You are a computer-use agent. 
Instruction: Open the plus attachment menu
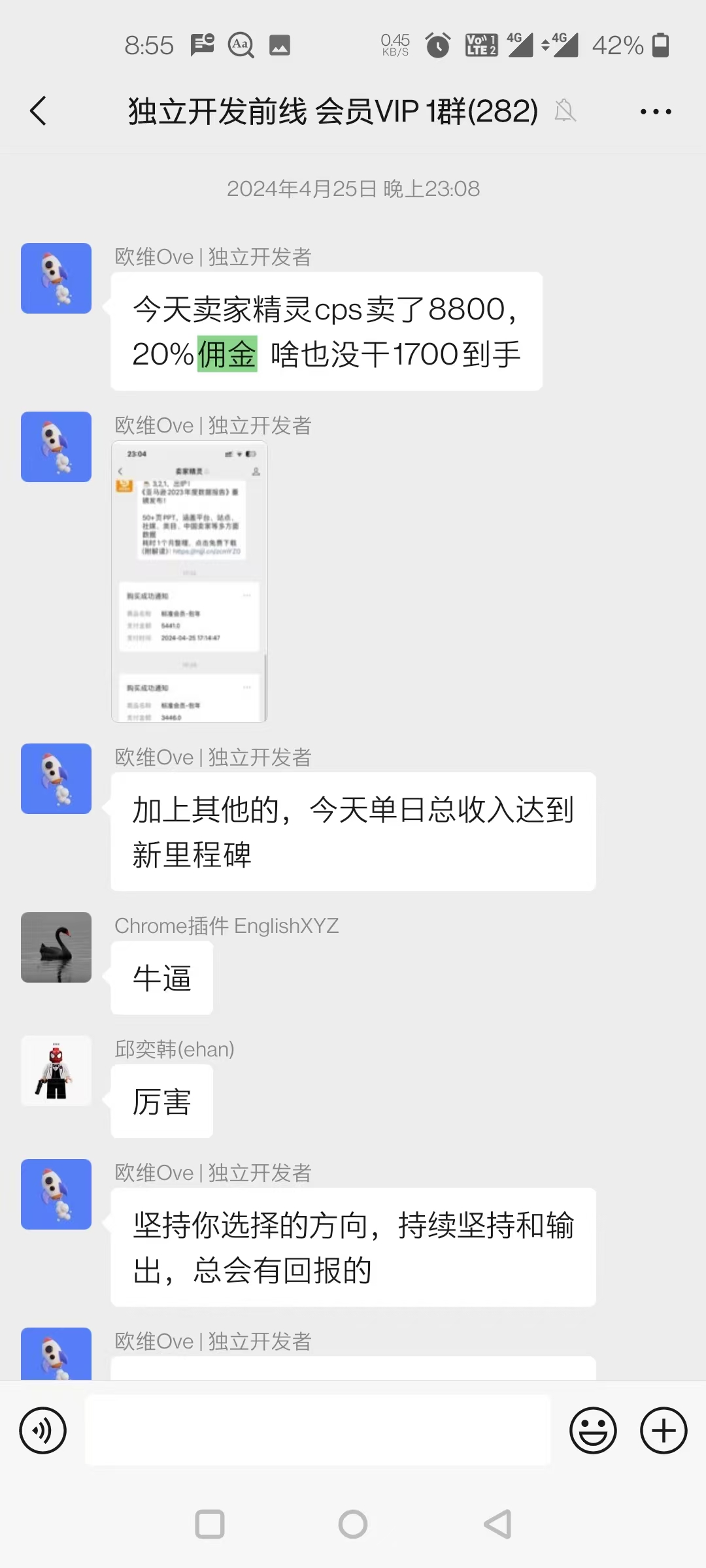point(663,1430)
